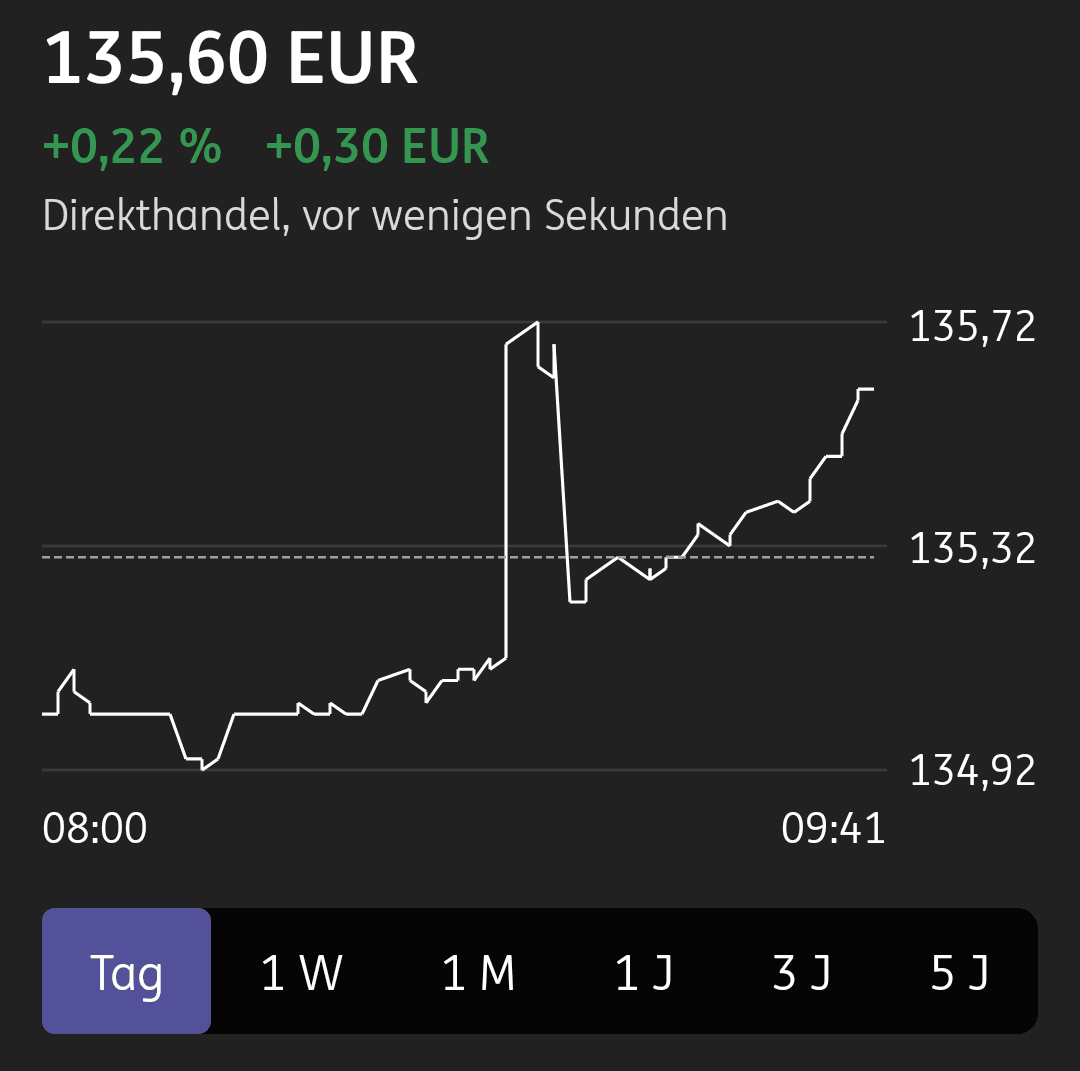View the 3 J price history
The height and width of the screenshot is (1071, 1080).
tap(801, 971)
